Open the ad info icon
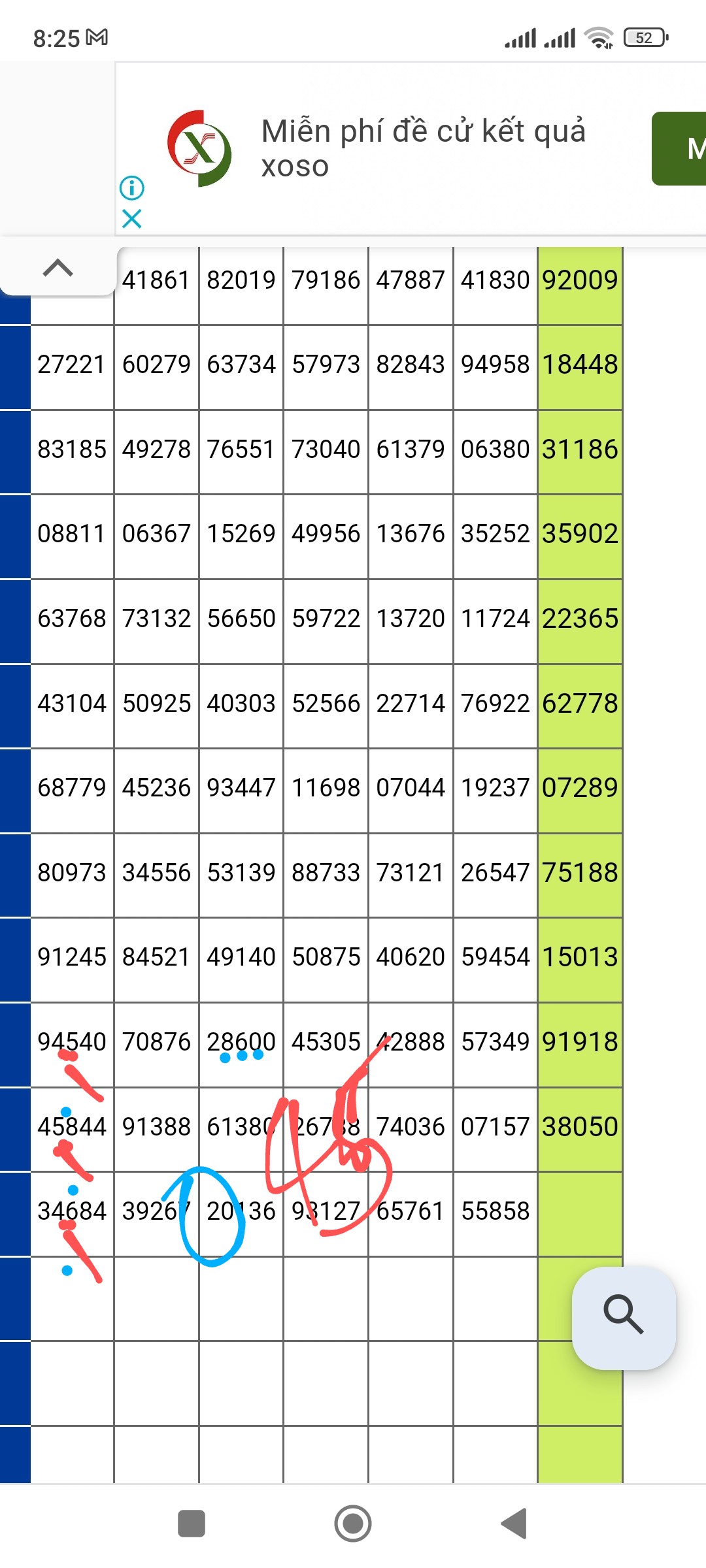The image size is (706, 1568). coord(132,188)
